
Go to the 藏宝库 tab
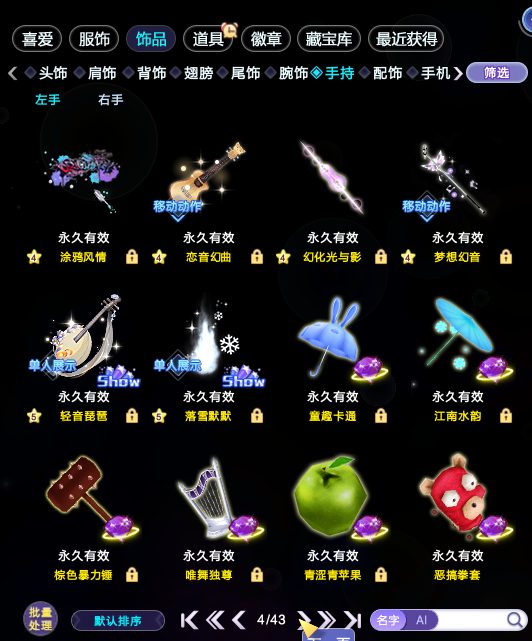click(329, 39)
